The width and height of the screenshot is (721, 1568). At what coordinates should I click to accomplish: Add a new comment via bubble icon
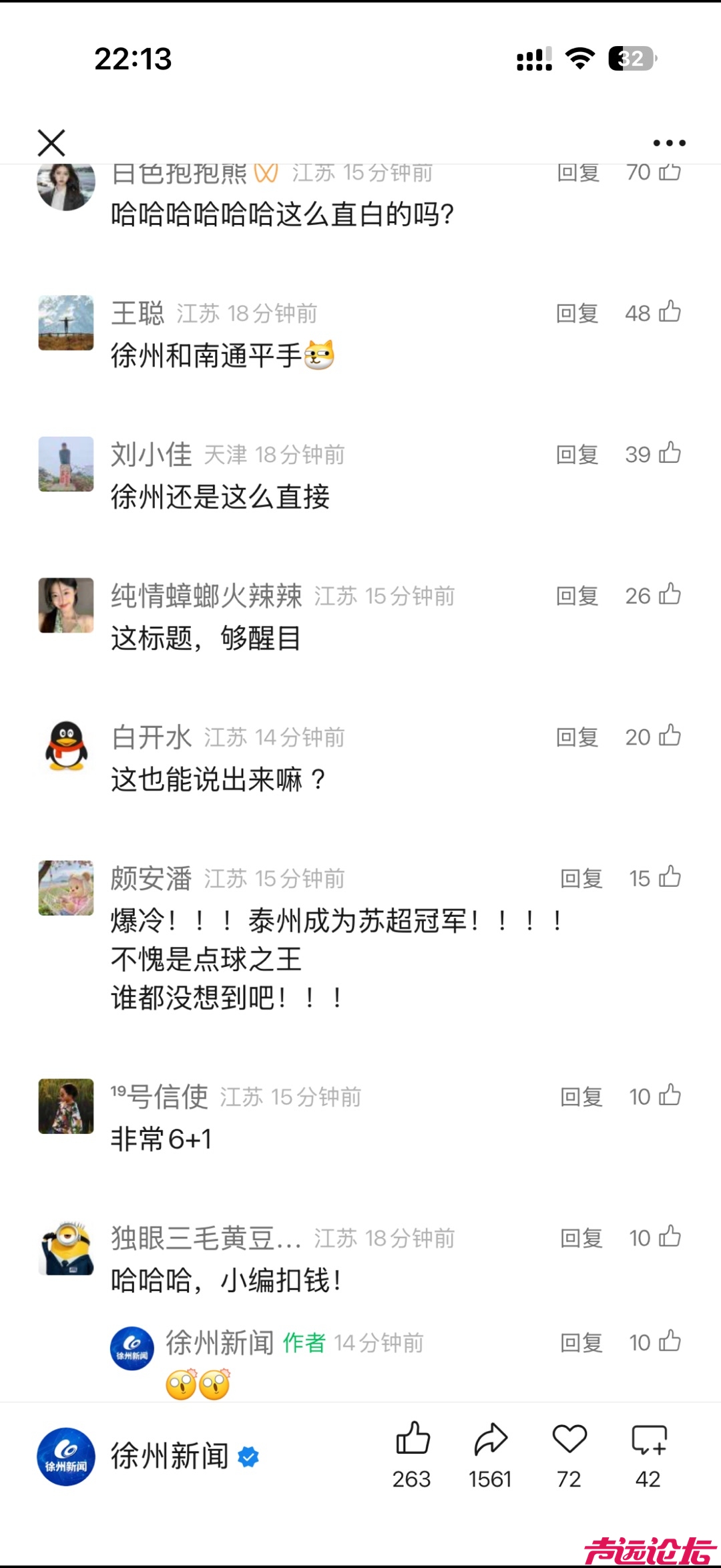click(648, 1440)
